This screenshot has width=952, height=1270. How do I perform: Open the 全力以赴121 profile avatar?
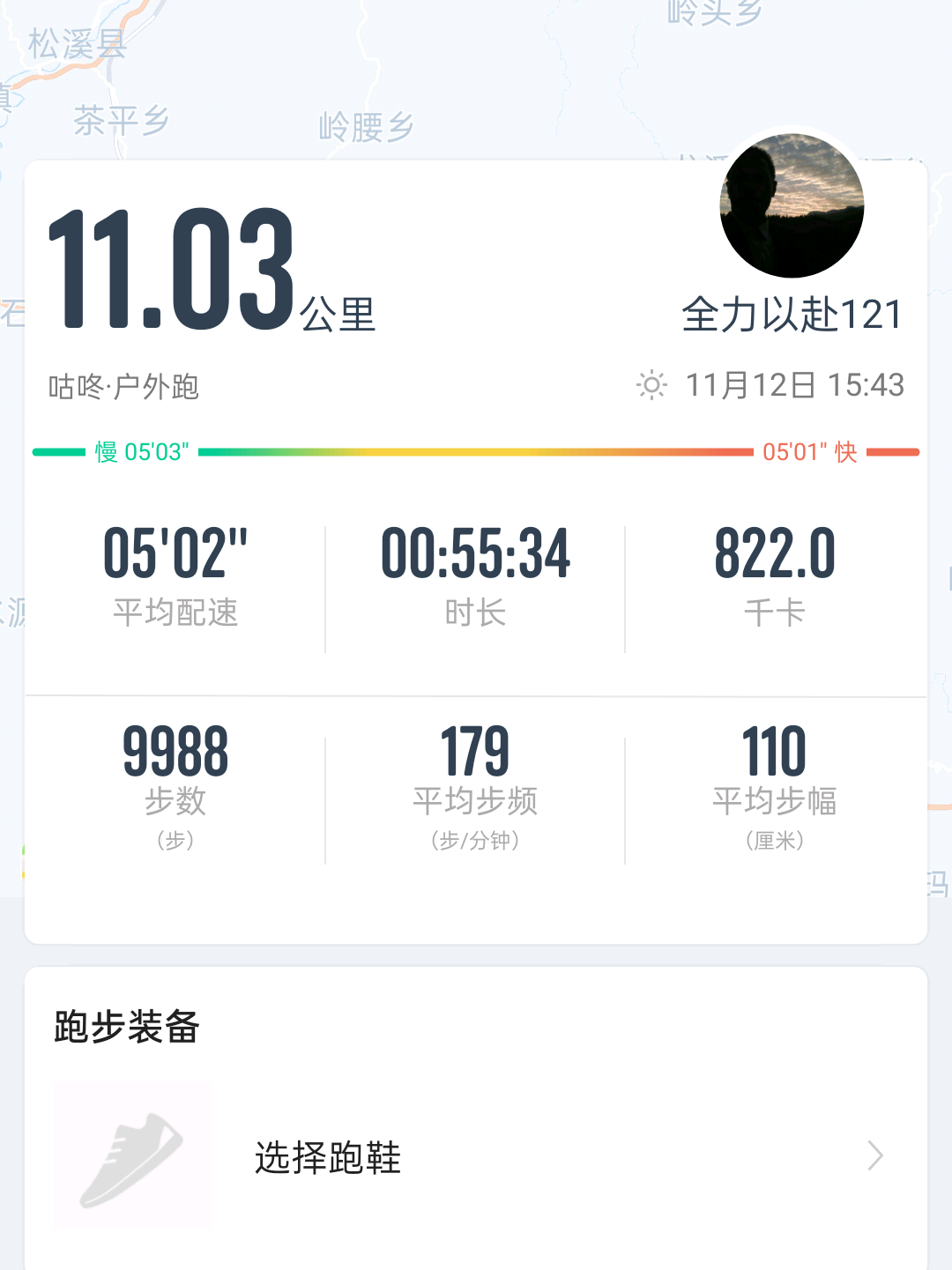(792, 206)
